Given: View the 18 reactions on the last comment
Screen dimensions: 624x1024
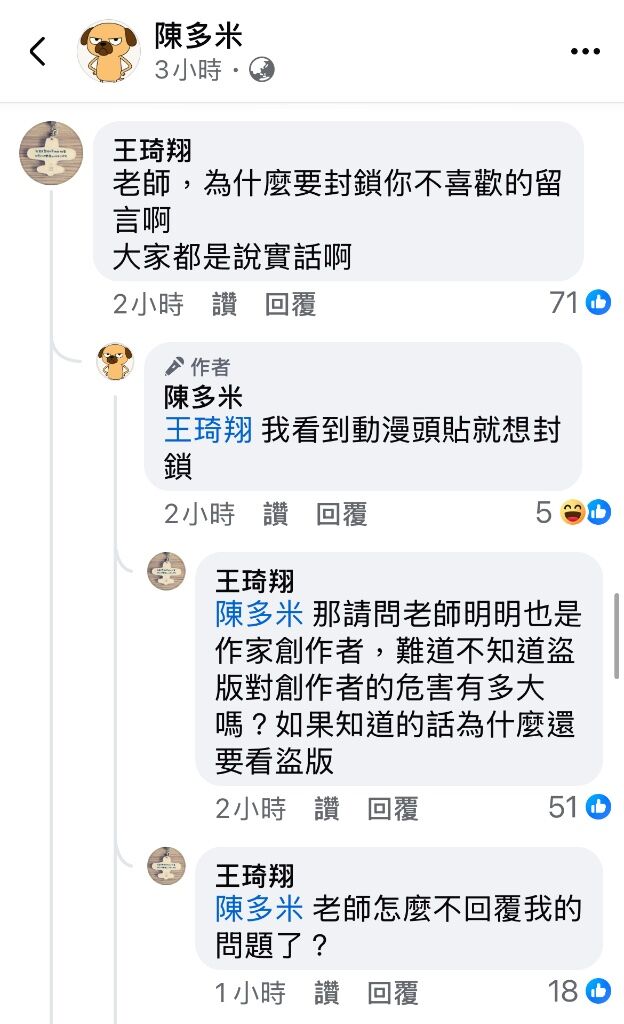Looking at the screenshot, I should click(x=579, y=991).
